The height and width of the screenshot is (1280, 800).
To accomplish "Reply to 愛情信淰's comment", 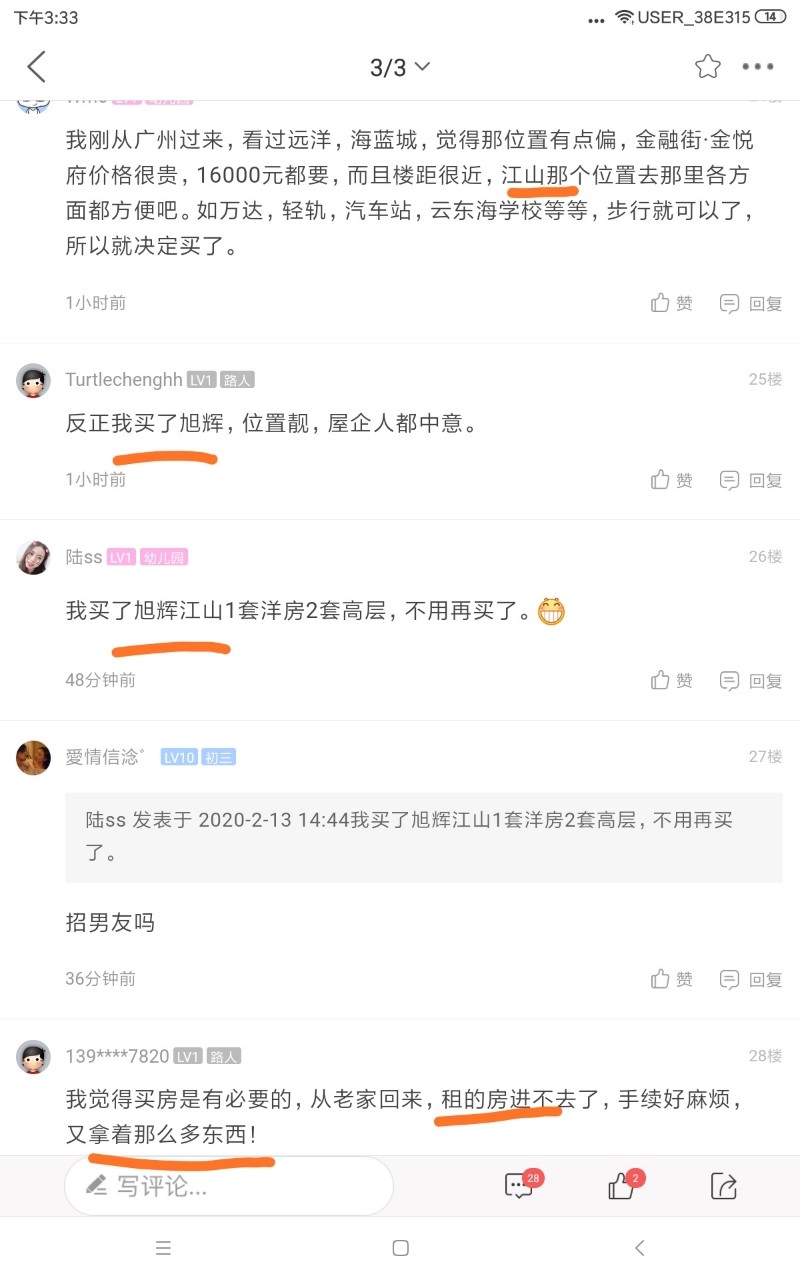I will pos(752,979).
